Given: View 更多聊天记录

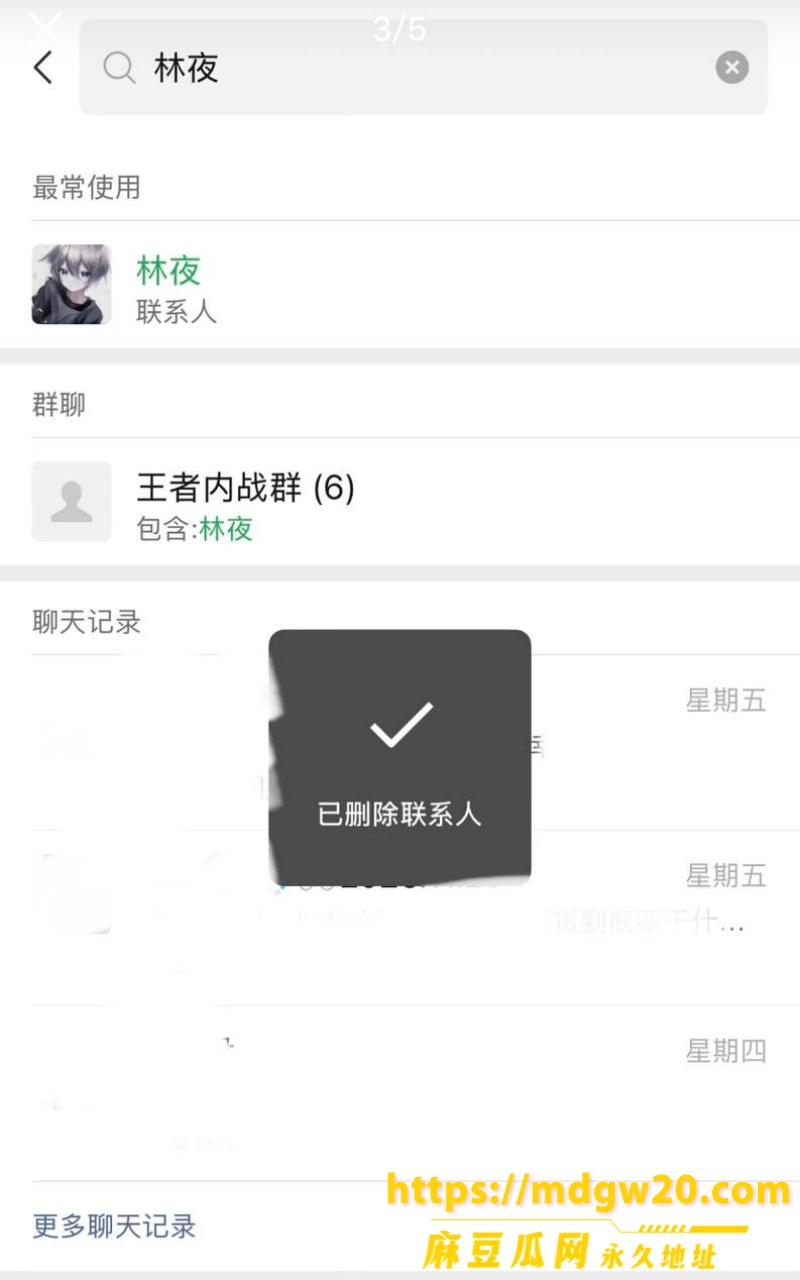Looking at the screenshot, I should (x=114, y=1226).
